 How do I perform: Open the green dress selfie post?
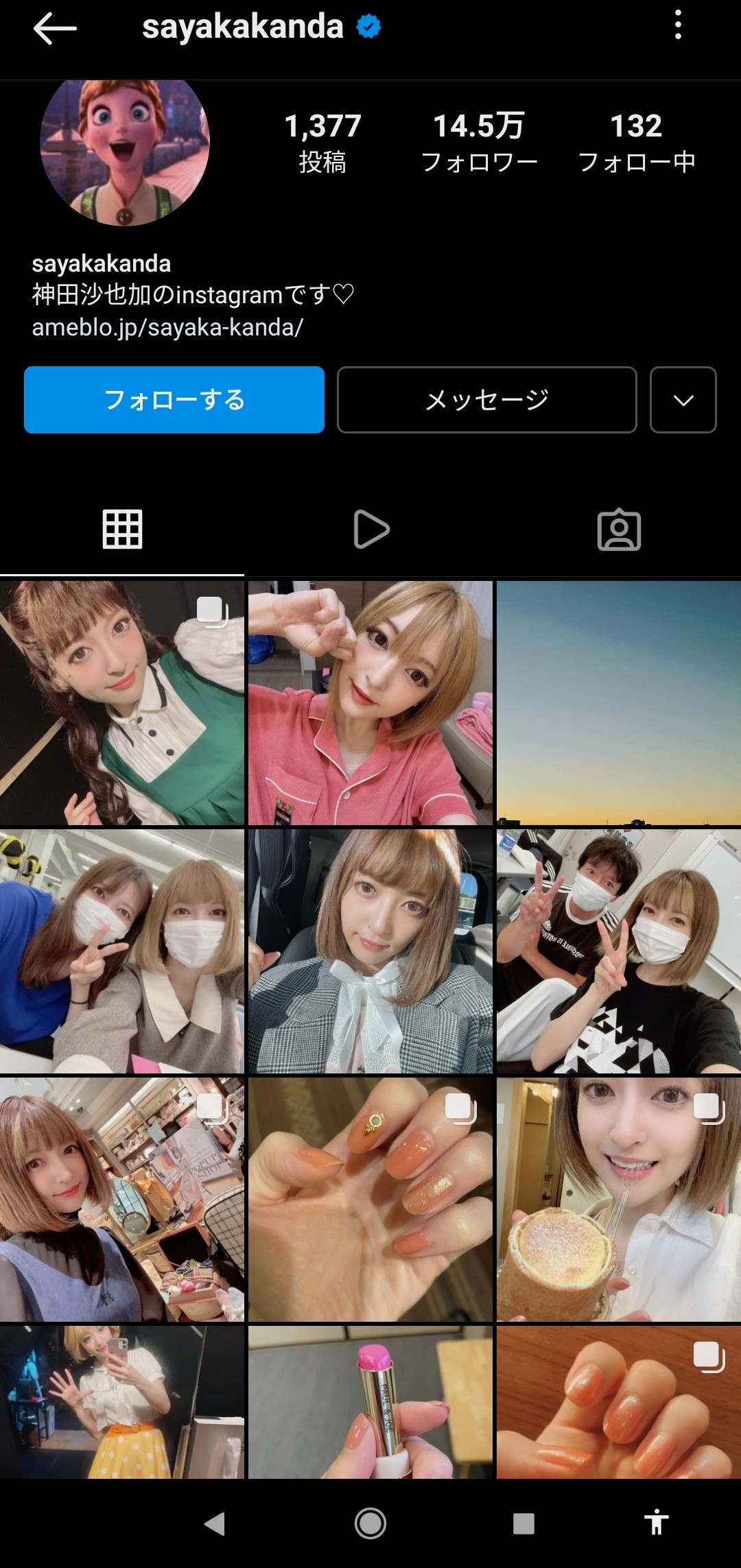click(x=122, y=702)
